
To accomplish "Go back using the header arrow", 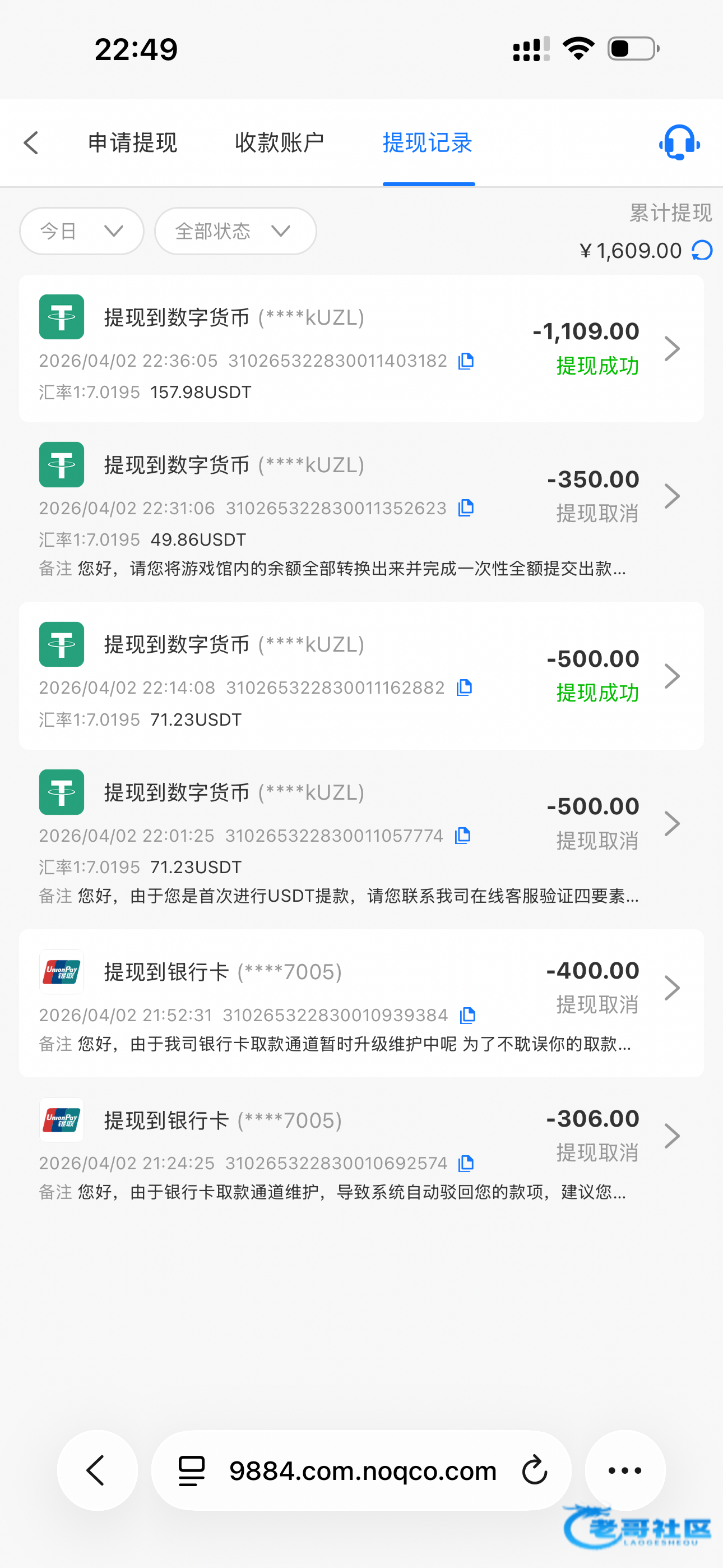I will coord(30,143).
